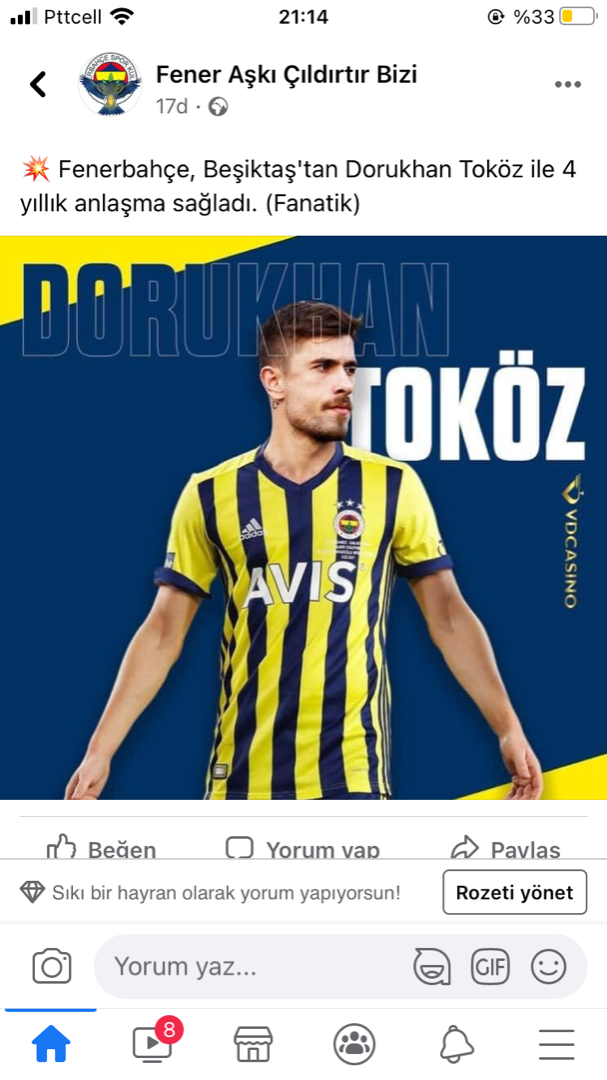
Task: Attach a photo with the camera icon
Action: click(x=52, y=967)
